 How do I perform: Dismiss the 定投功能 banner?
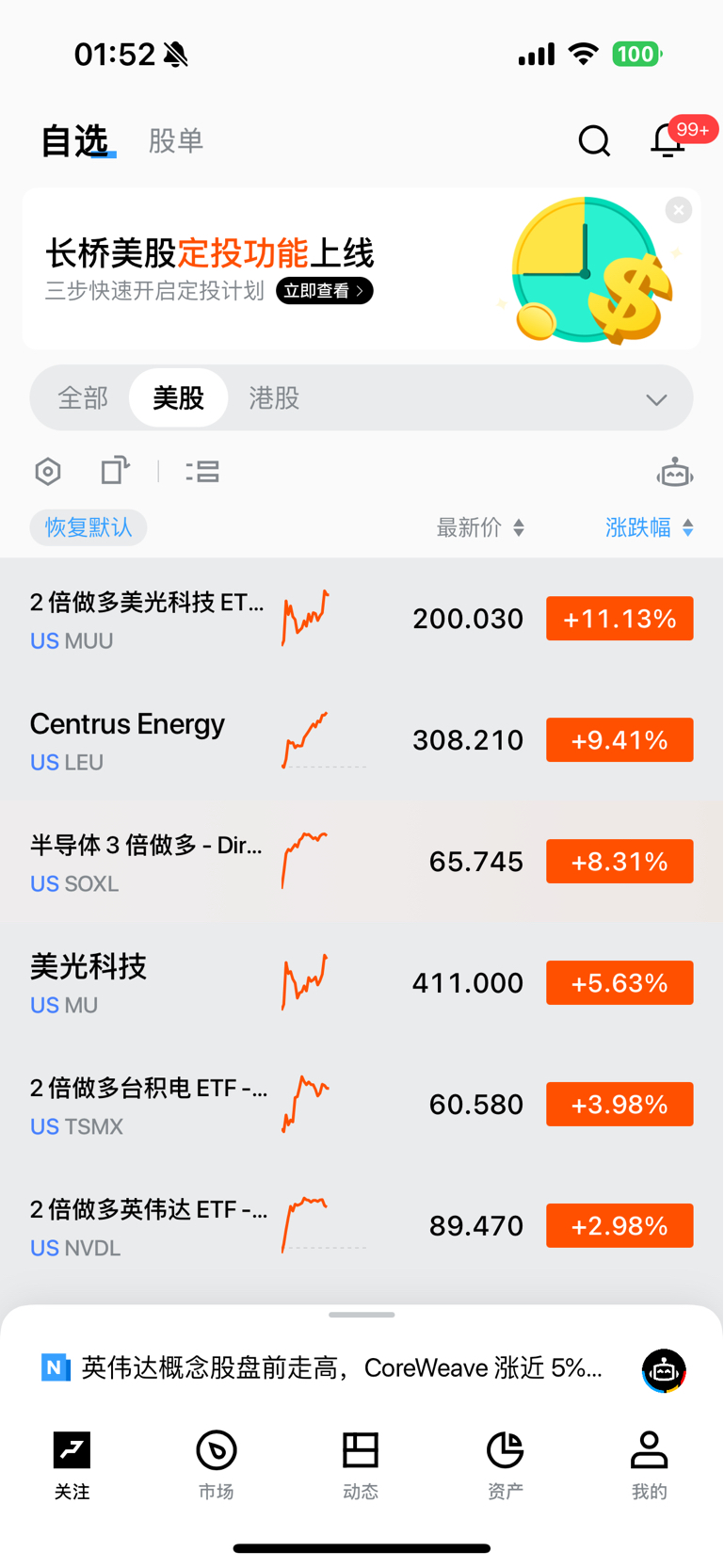tap(678, 210)
